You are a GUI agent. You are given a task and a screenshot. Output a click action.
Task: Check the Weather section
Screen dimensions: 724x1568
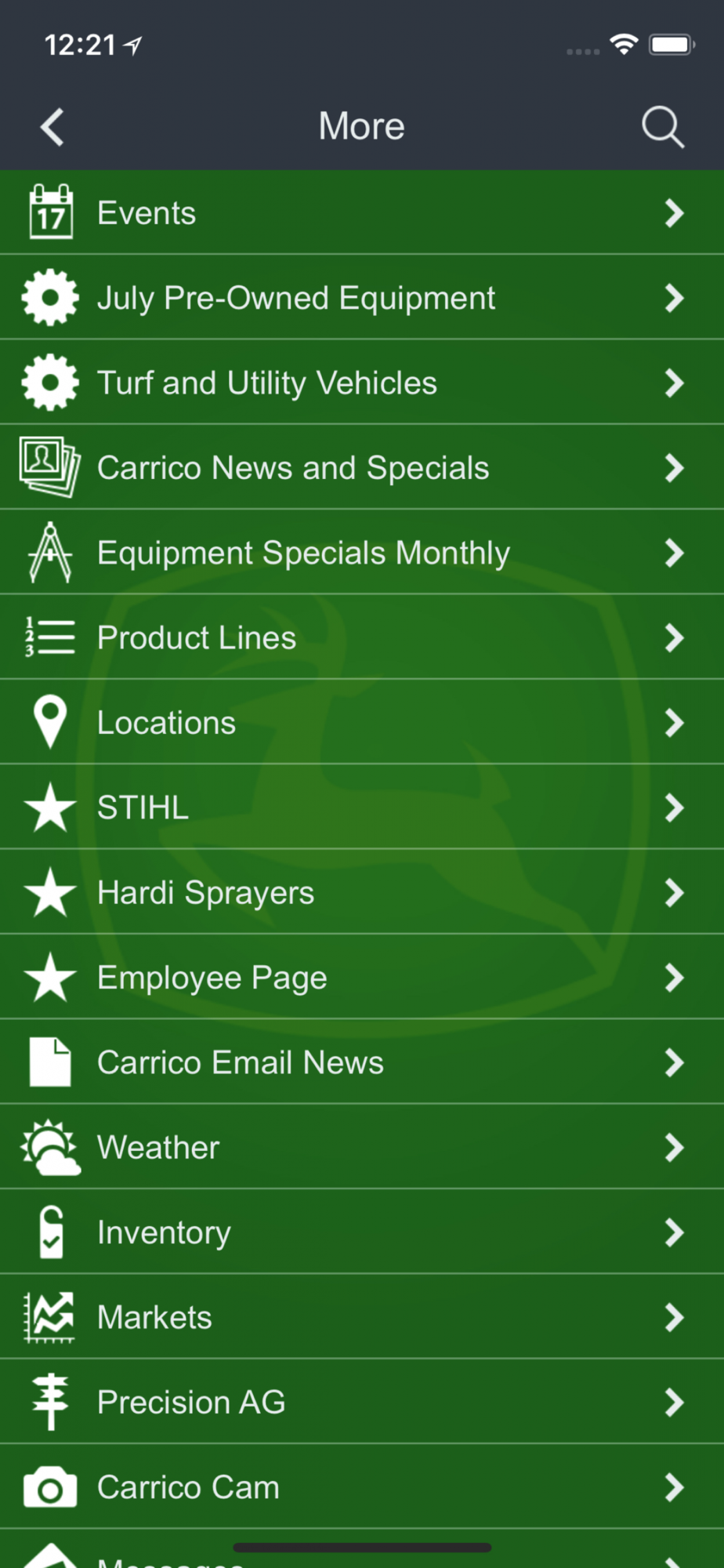[x=362, y=1147]
